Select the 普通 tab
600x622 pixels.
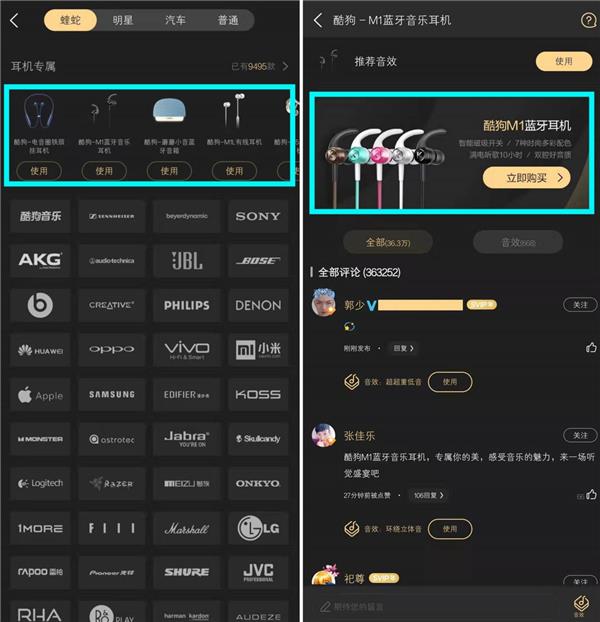click(x=227, y=20)
